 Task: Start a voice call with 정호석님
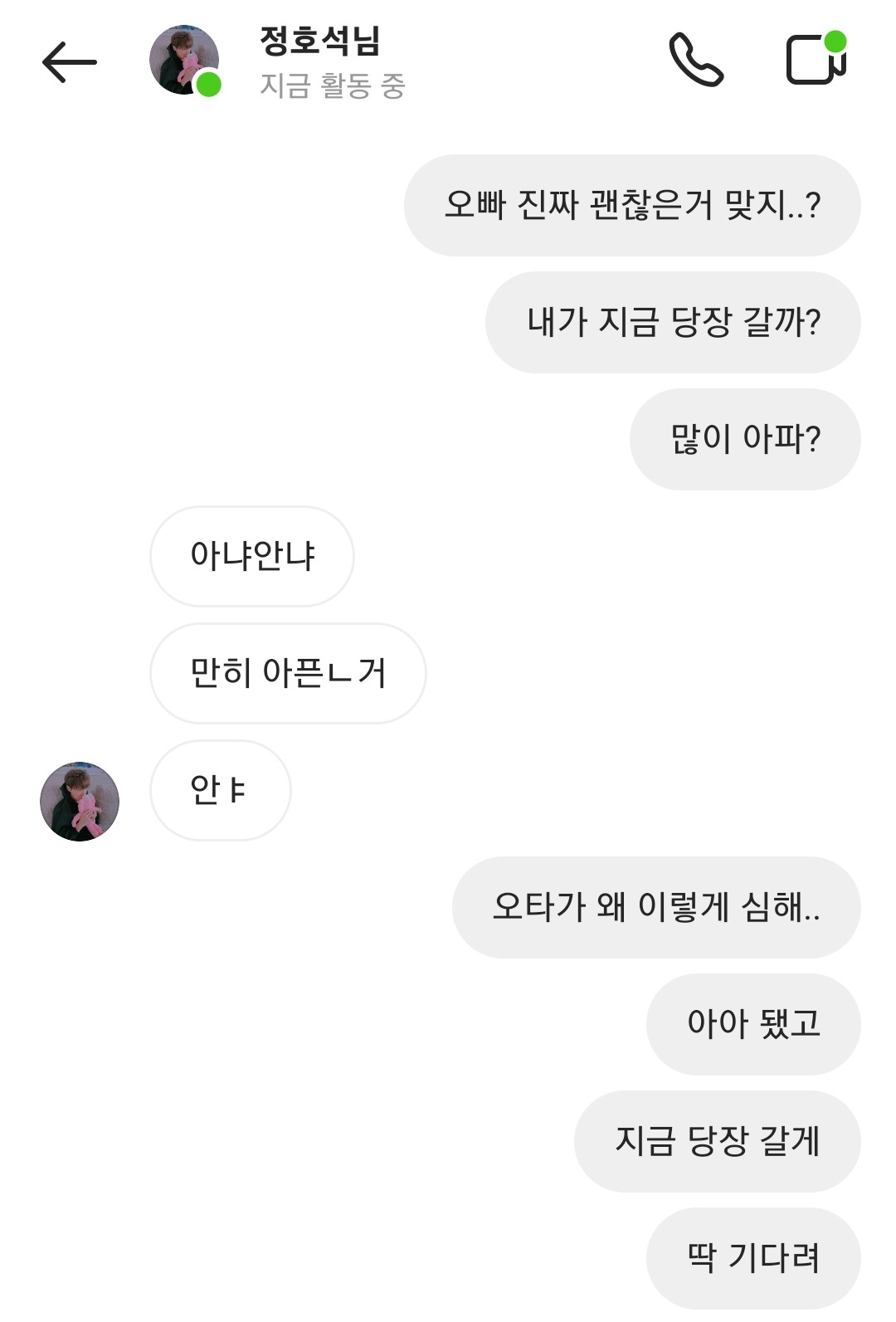tap(696, 60)
